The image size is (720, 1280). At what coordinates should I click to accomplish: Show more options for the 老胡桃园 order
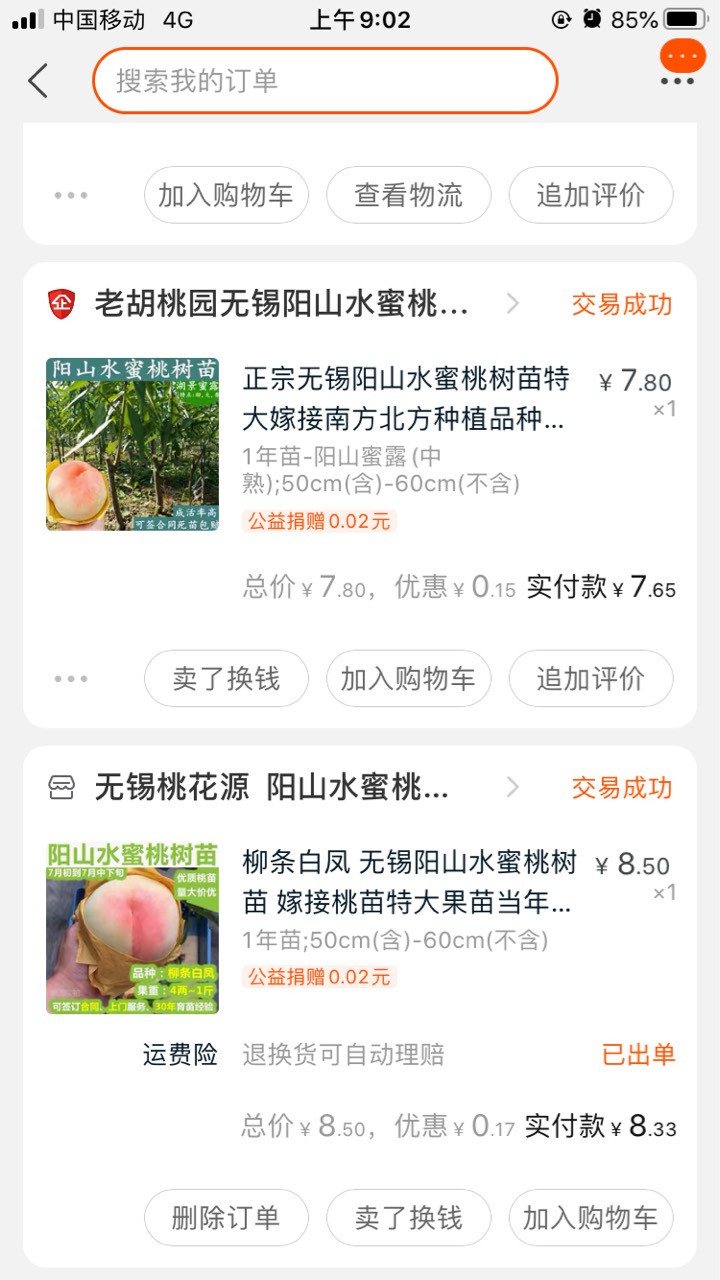tap(71, 679)
